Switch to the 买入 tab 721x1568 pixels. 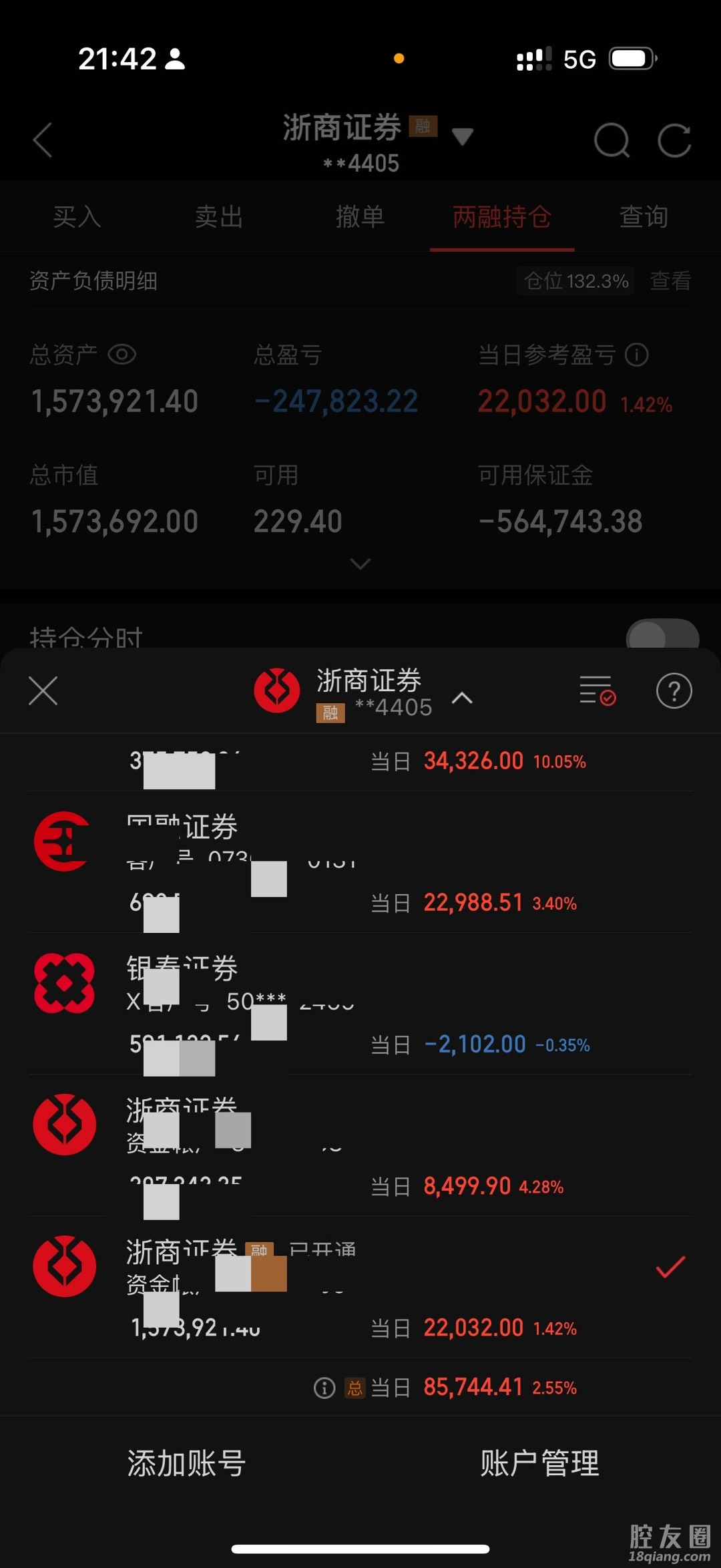pos(77,216)
